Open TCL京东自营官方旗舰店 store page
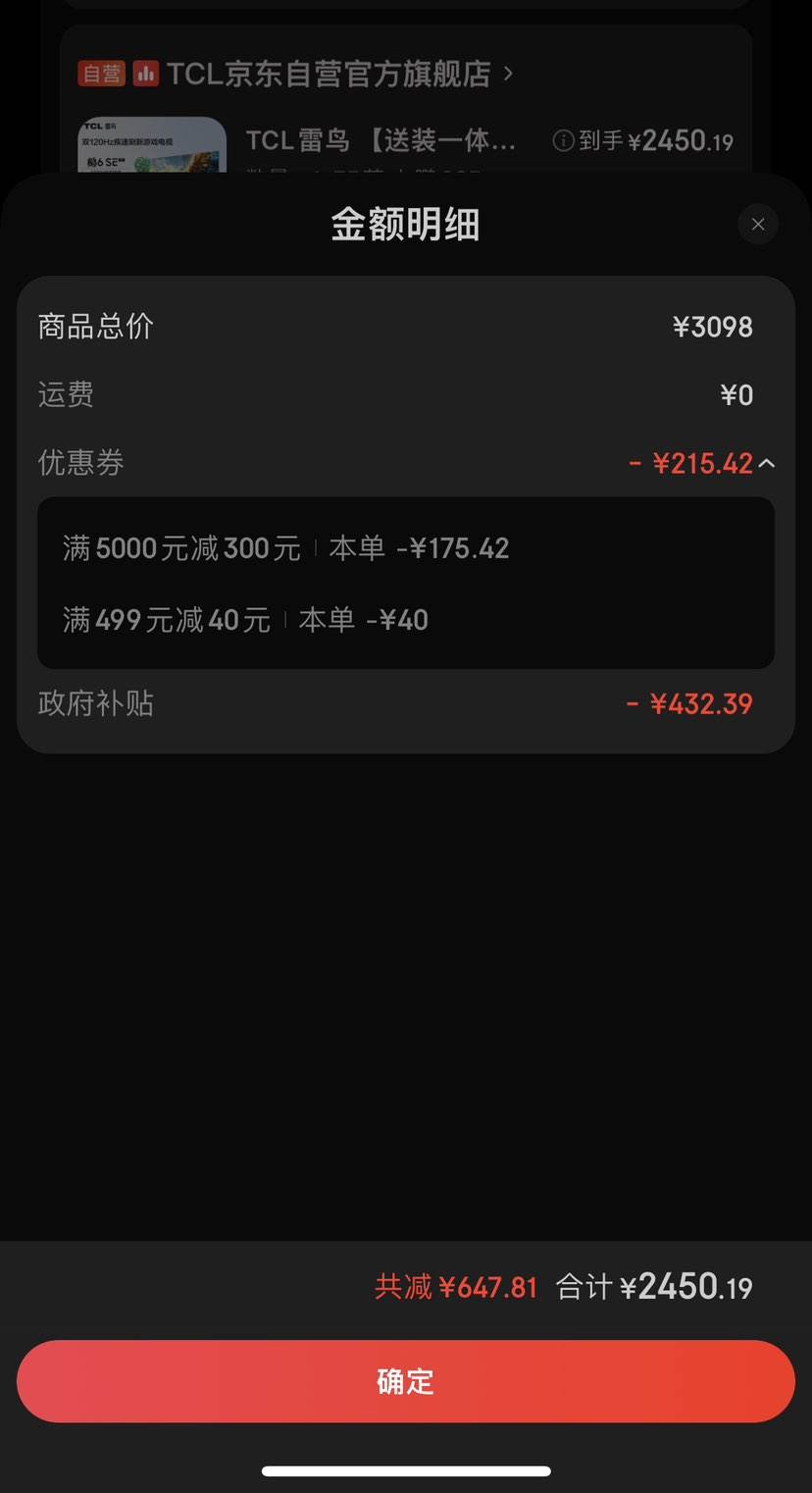 pyautogui.click(x=328, y=74)
